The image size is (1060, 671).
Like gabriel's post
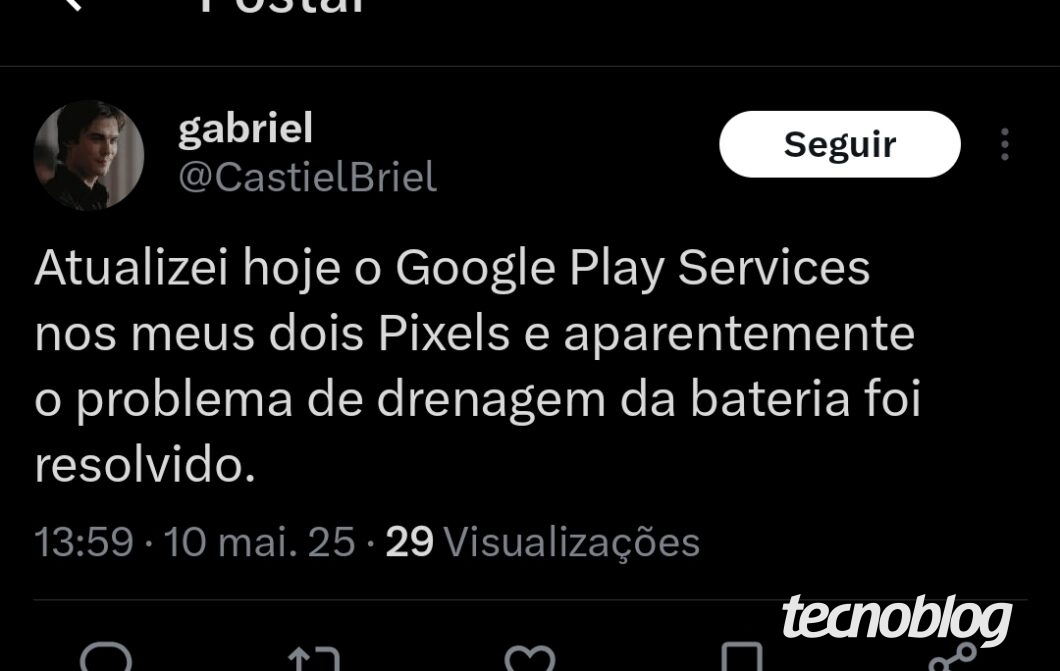click(x=529, y=659)
